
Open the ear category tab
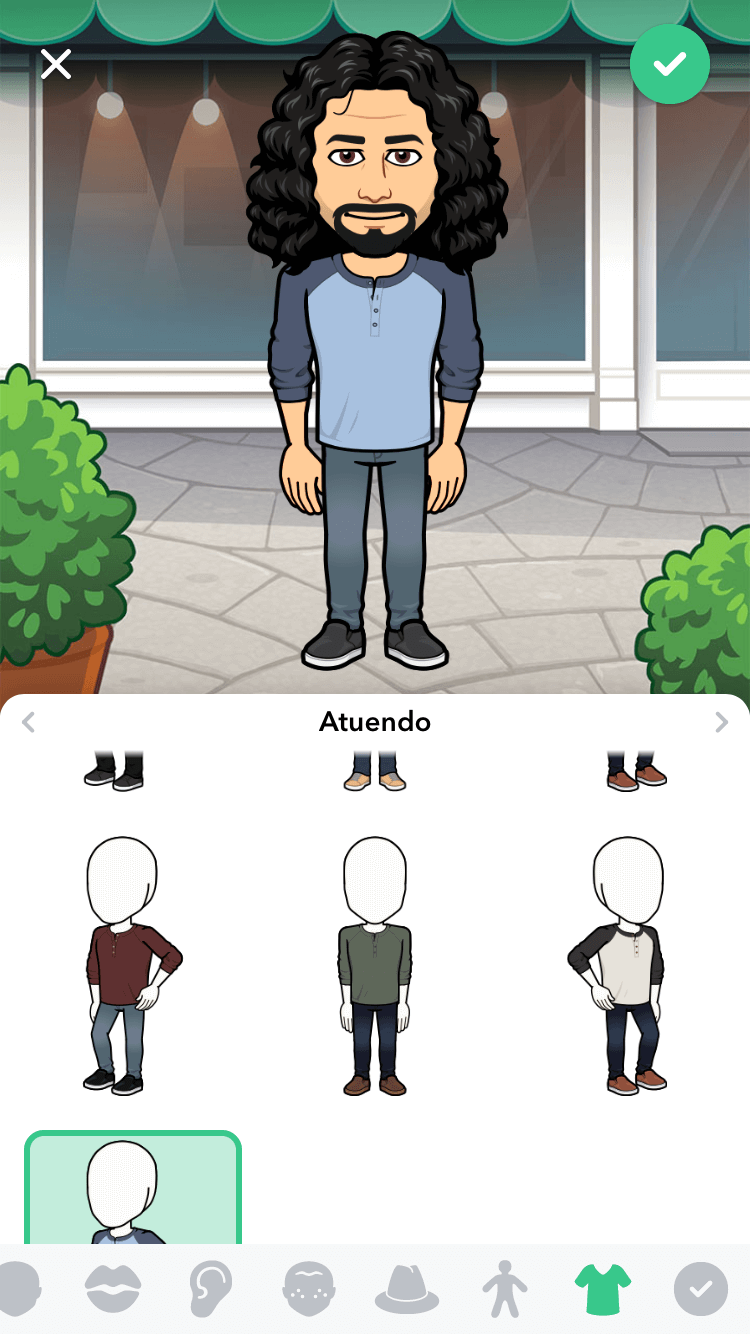click(x=210, y=1288)
